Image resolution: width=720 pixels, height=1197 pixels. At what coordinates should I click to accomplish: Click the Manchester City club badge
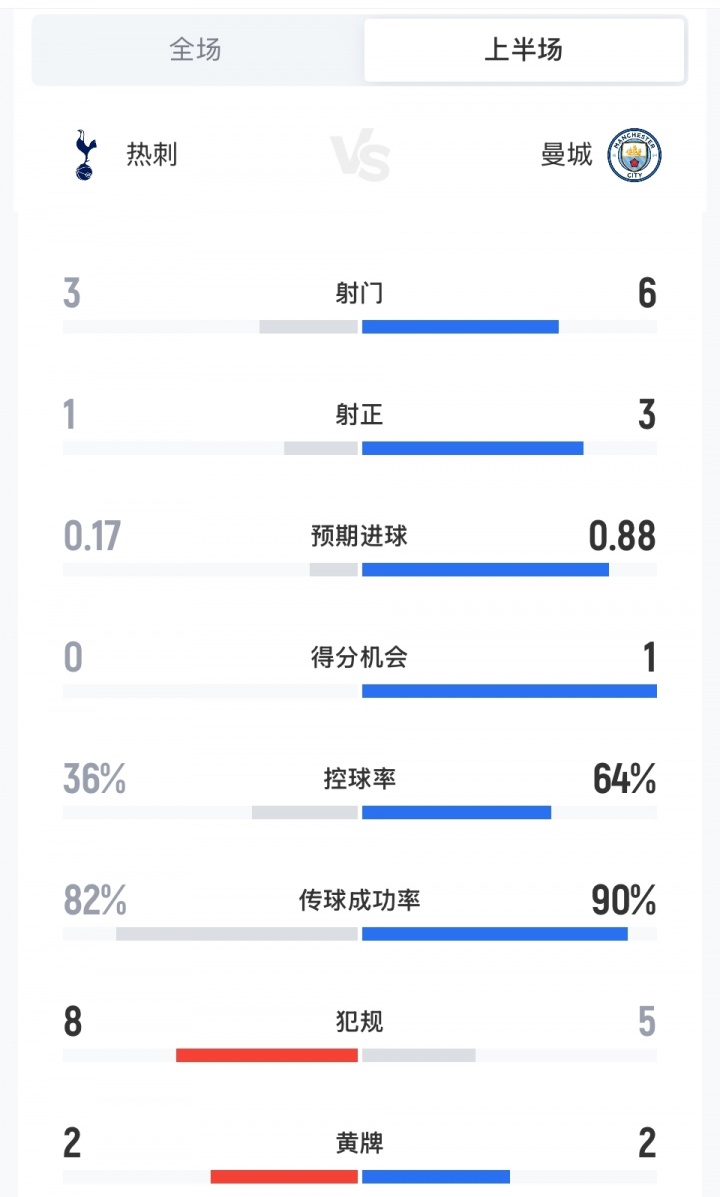point(634,156)
